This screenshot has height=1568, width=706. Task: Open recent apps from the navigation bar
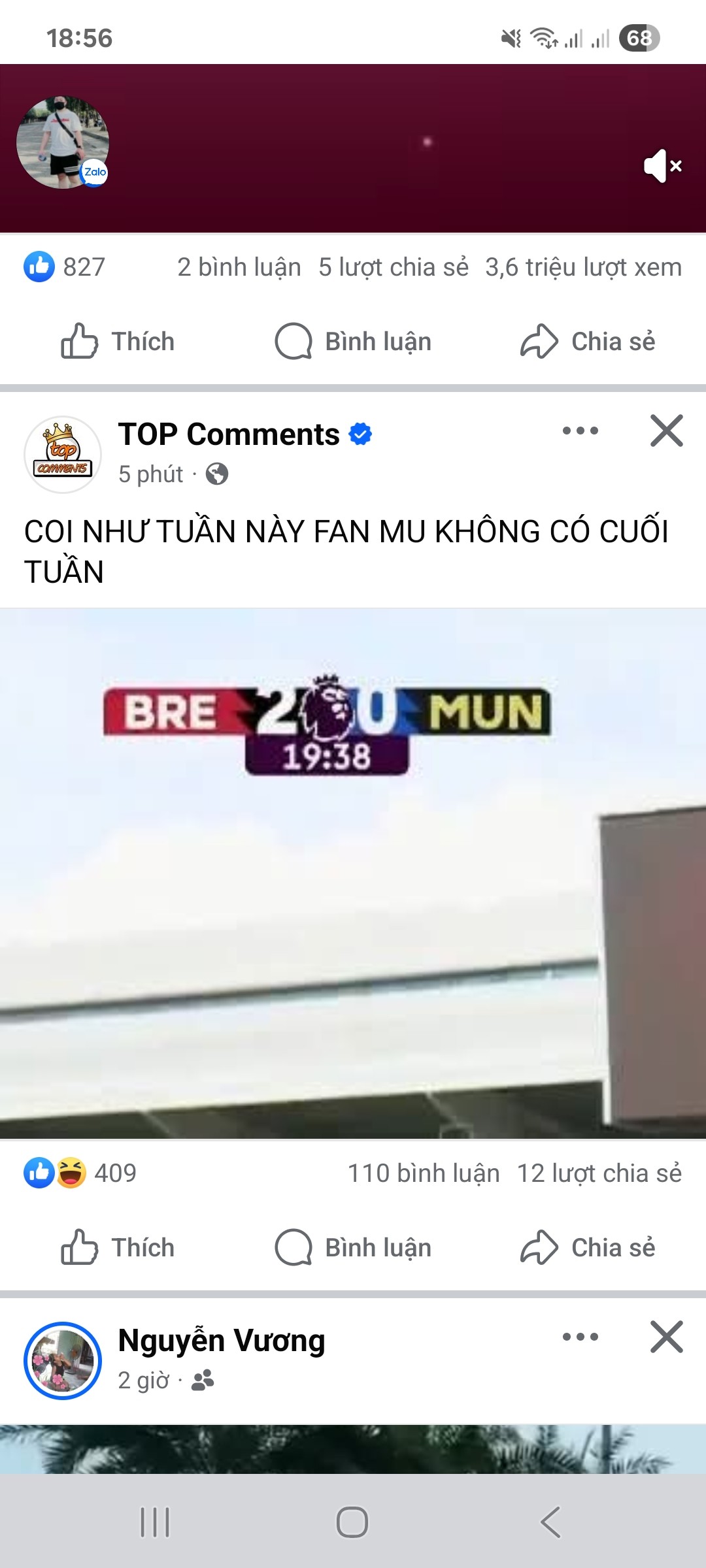pyautogui.click(x=155, y=1522)
